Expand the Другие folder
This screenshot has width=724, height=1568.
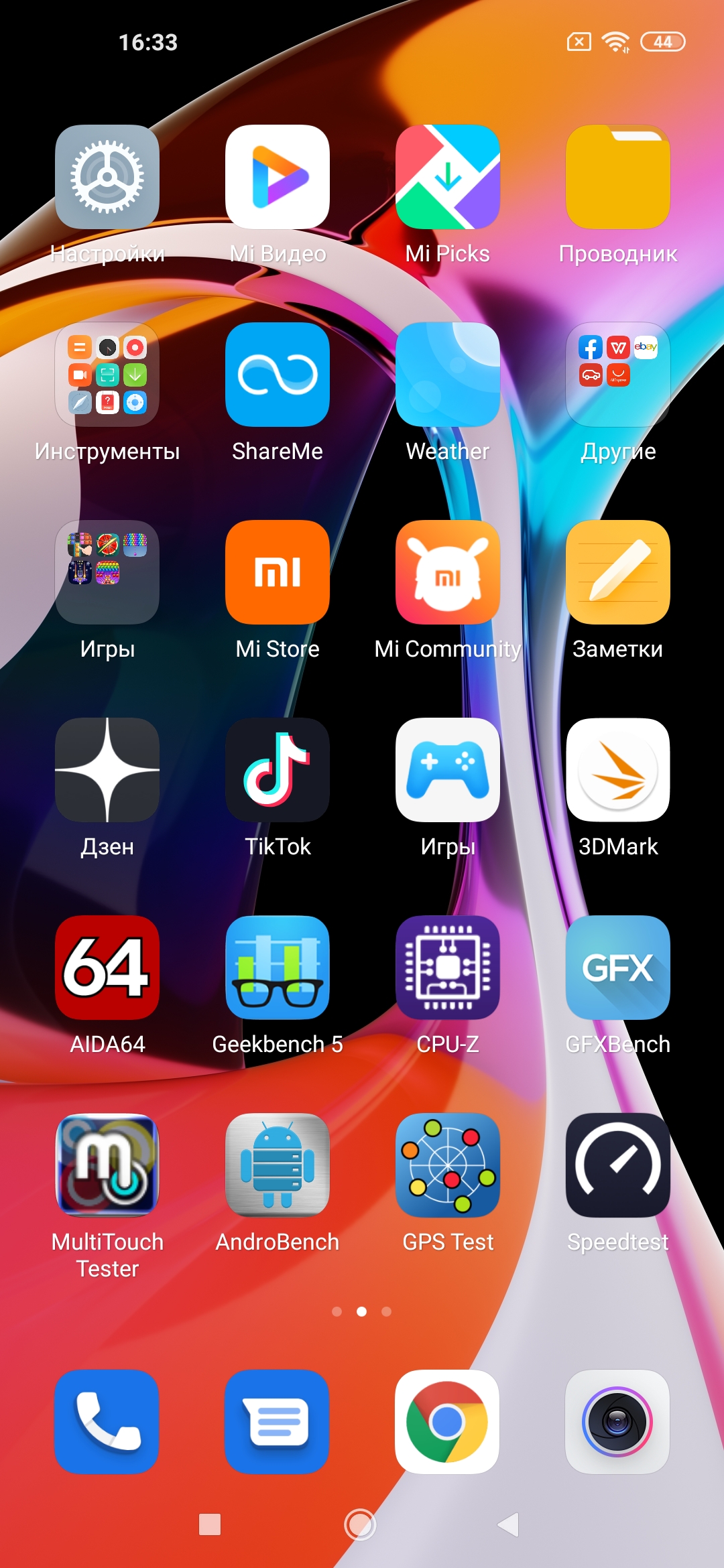tap(618, 375)
